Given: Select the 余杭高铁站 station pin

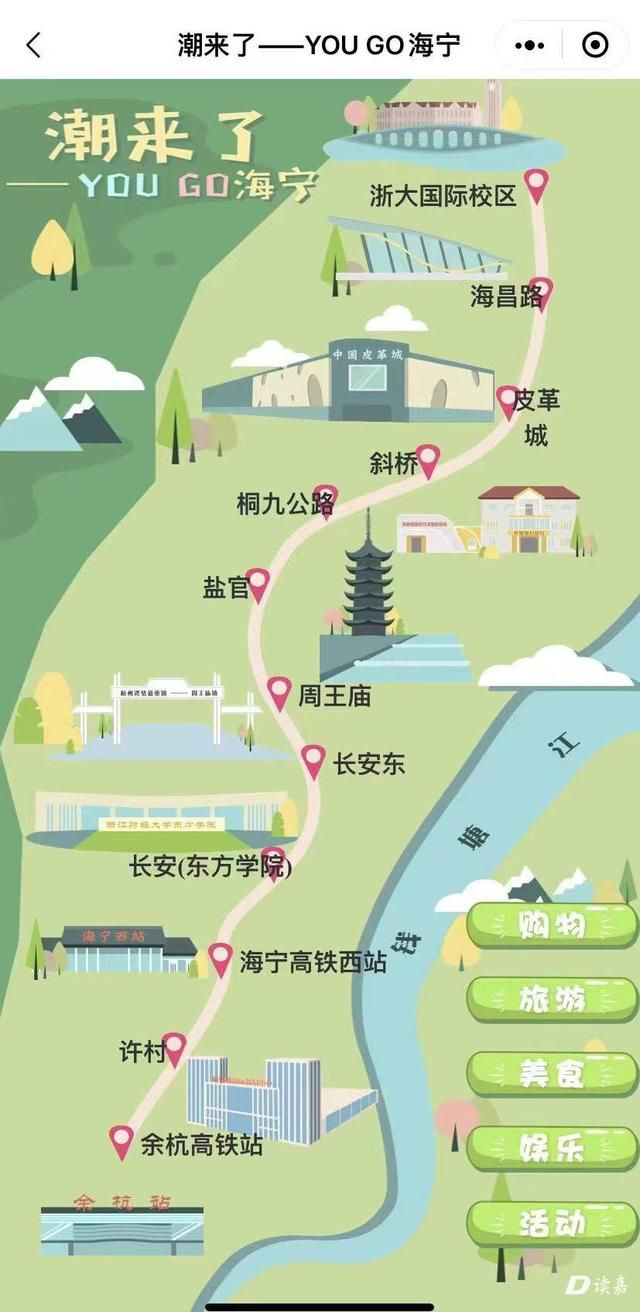Looking at the screenshot, I should pos(122,1142).
